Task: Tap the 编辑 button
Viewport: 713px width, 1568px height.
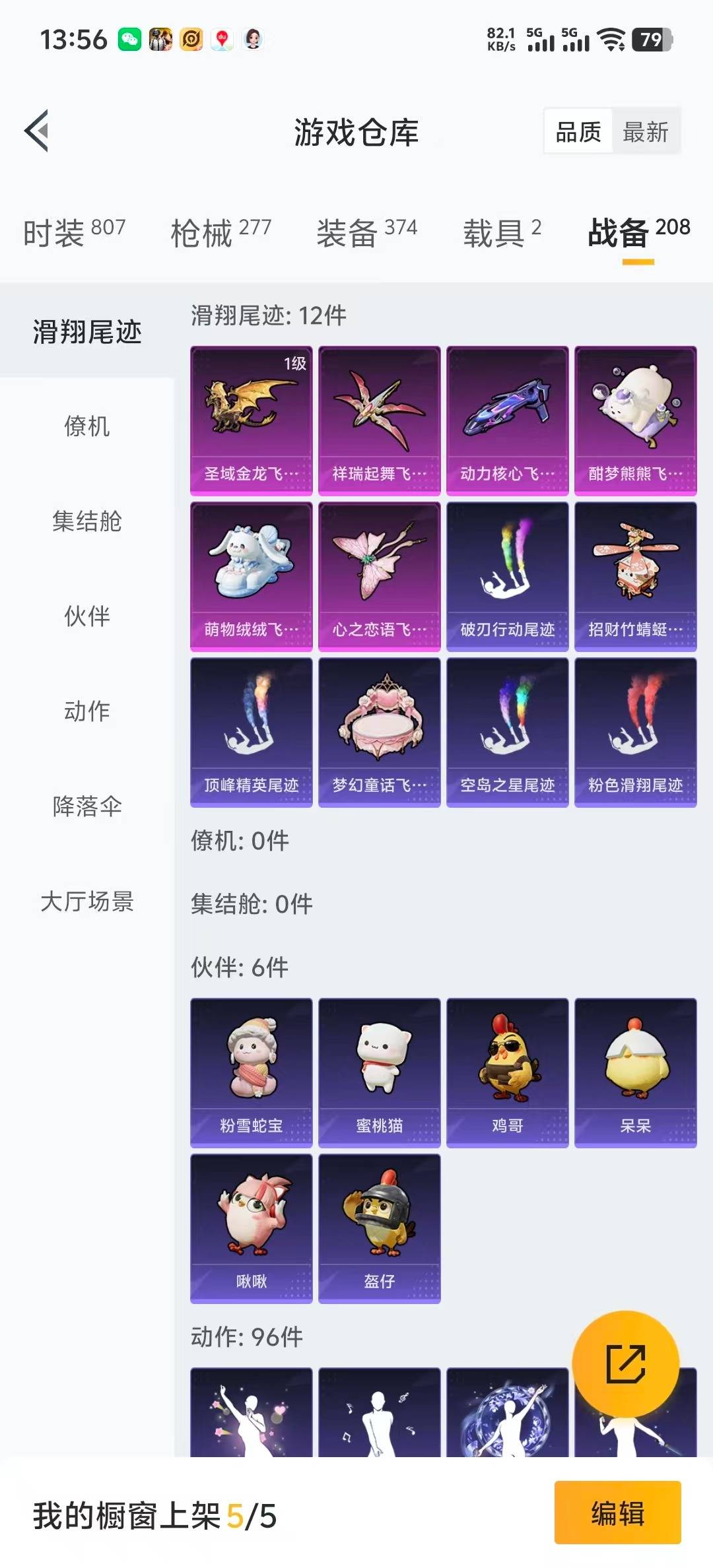Action: pyautogui.click(x=617, y=1513)
